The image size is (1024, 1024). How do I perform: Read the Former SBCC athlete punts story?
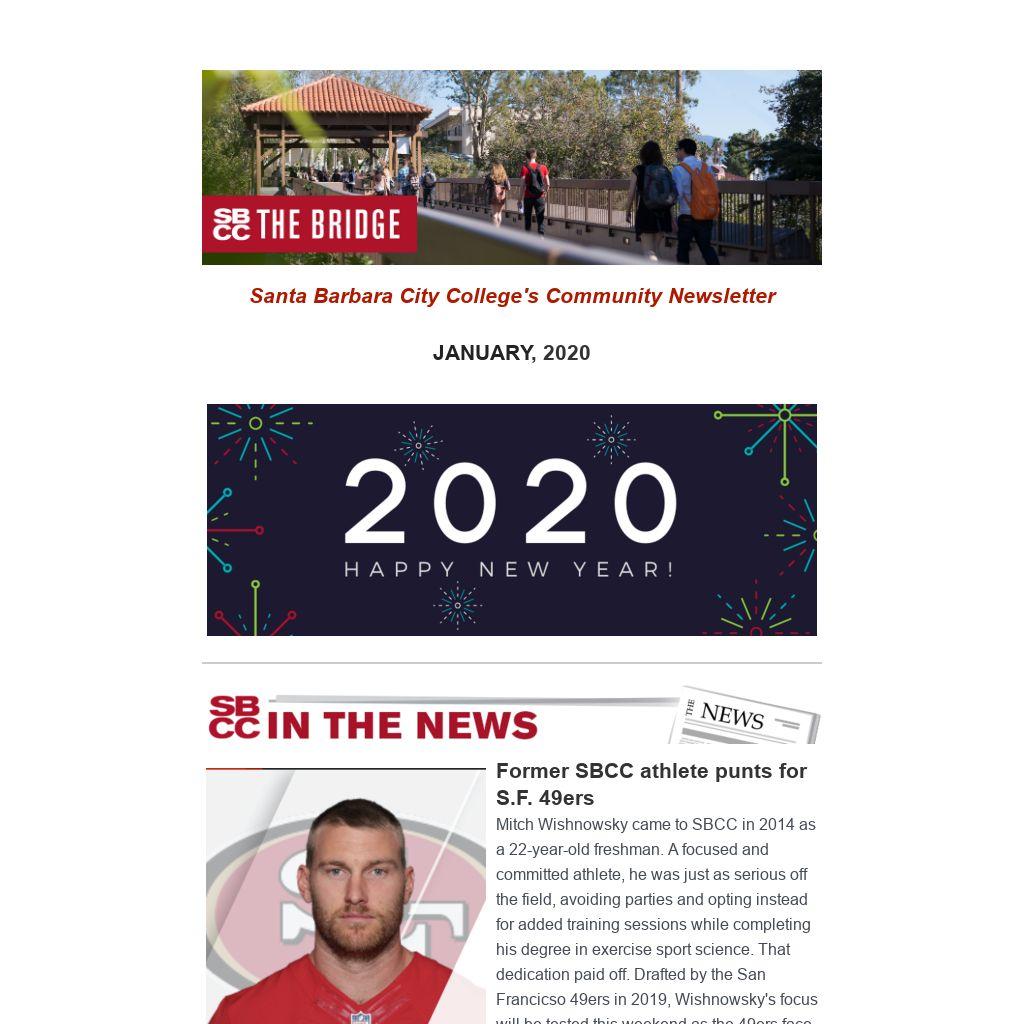click(651, 784)
